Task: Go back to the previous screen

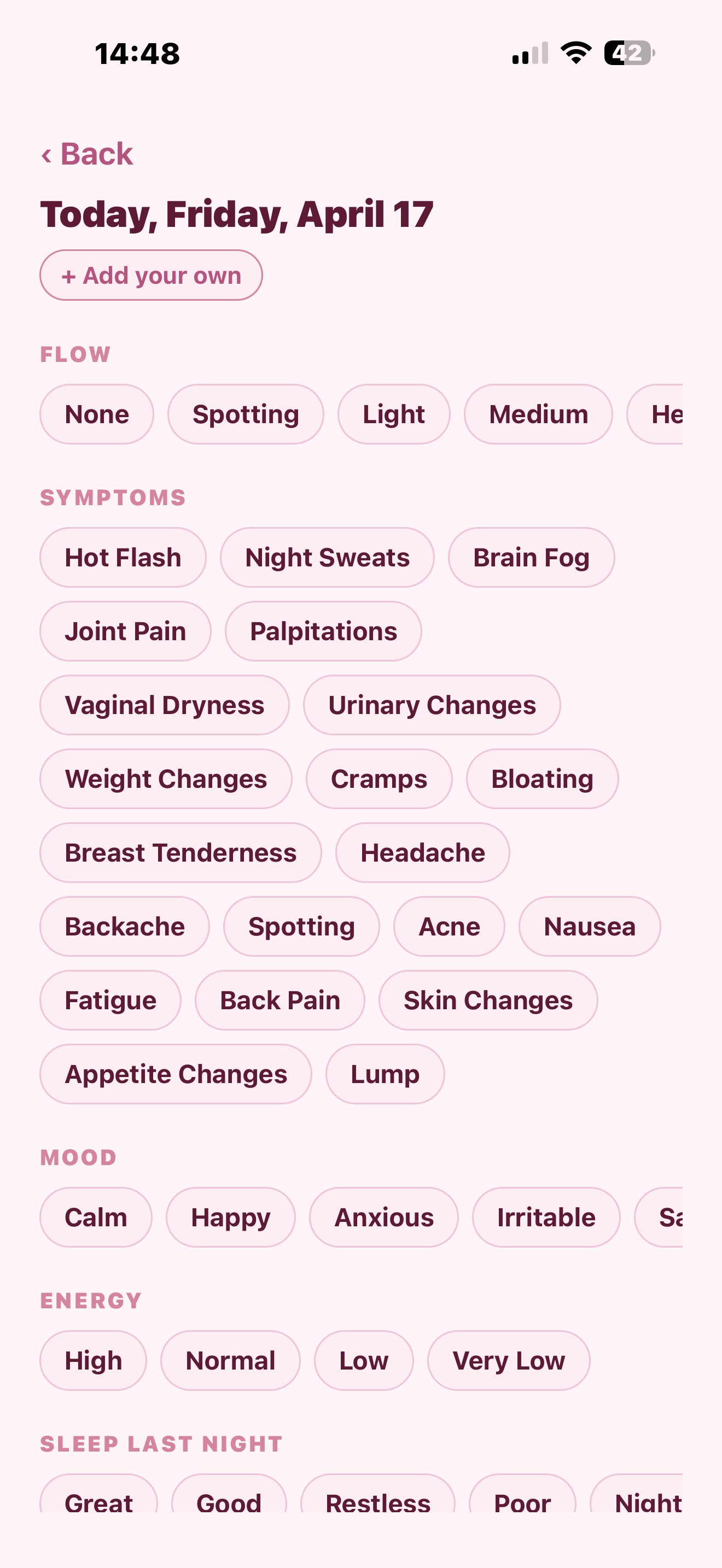Action: click(x=87, y=154)
